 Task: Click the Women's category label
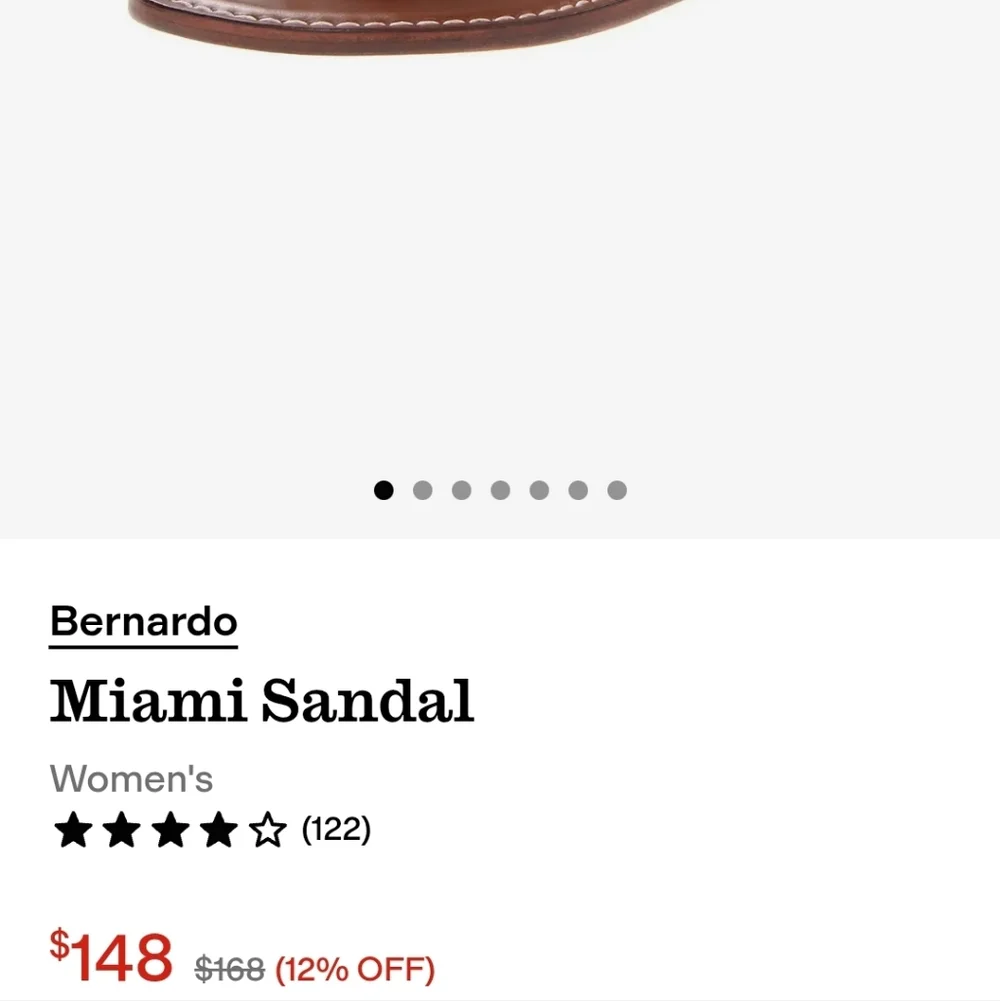[131, 779]
